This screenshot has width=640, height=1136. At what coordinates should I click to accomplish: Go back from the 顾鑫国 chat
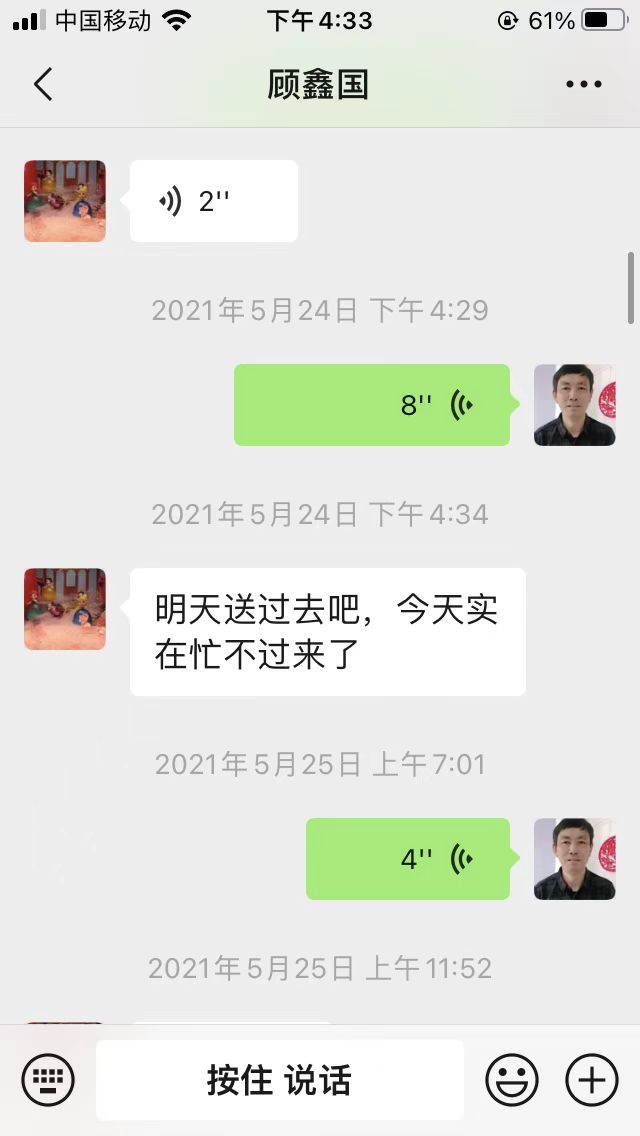coord(43,84)
